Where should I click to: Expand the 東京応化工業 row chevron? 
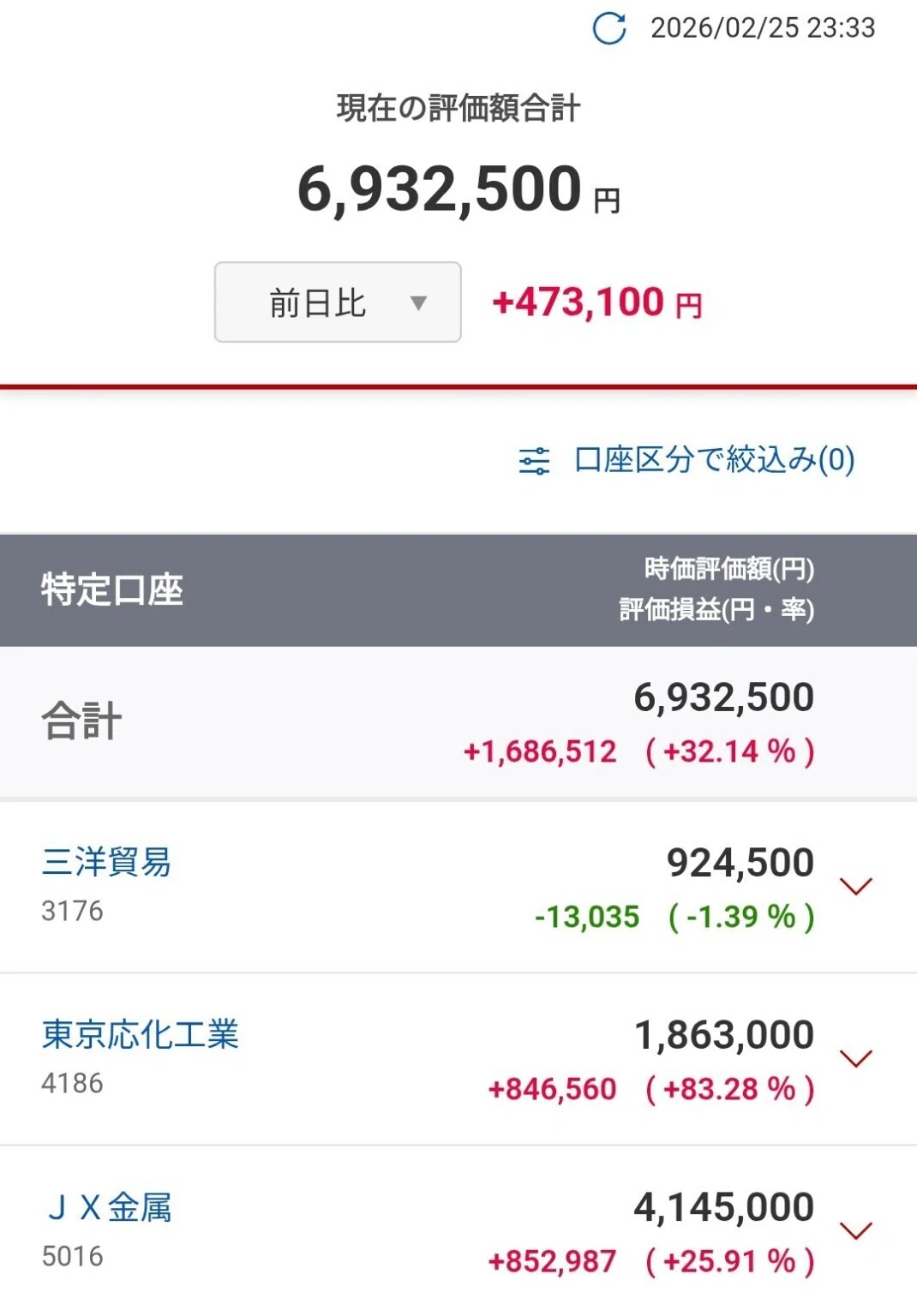click(x=856, y=1059)
